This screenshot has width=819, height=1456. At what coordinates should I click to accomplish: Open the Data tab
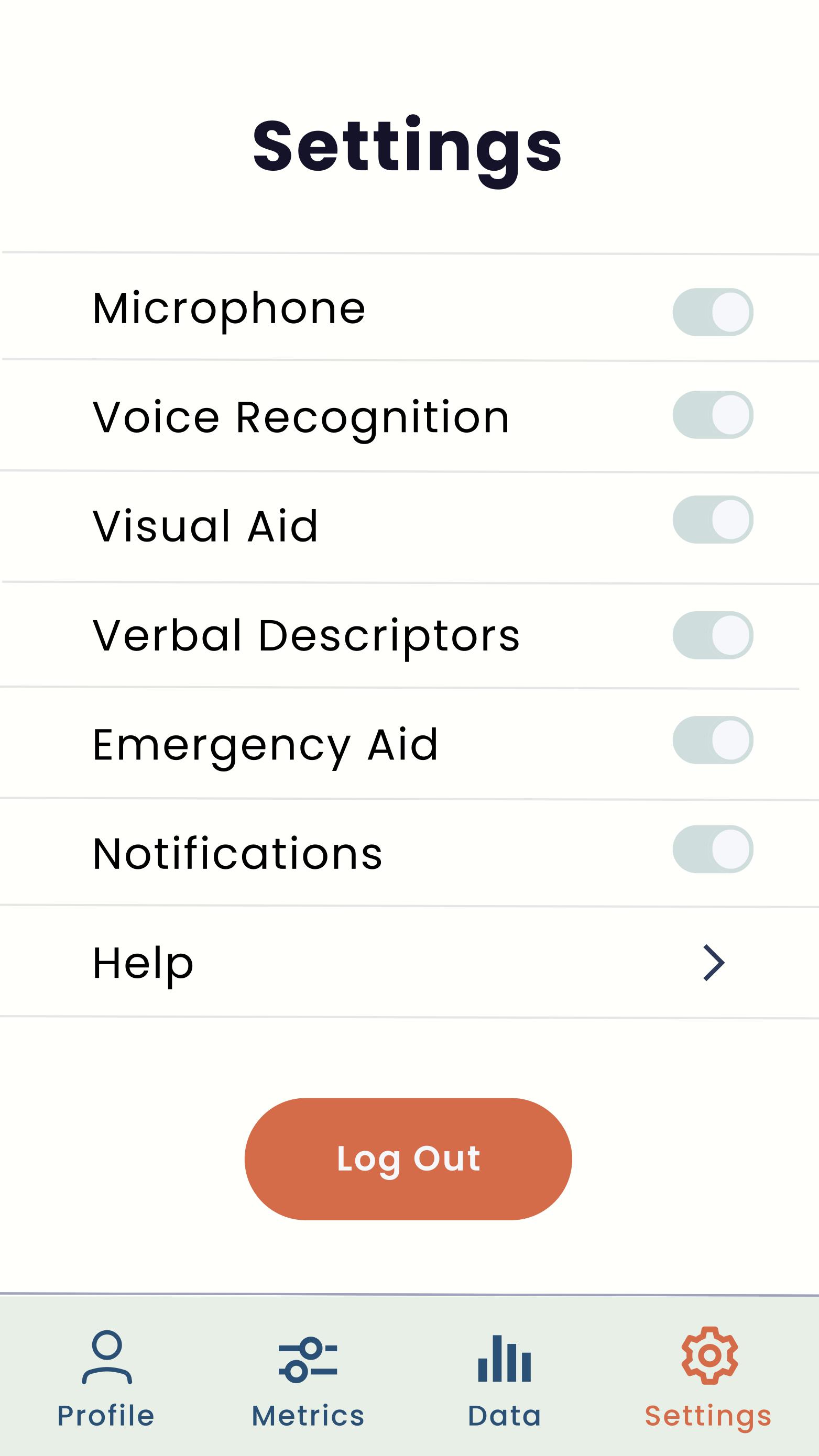[x=505, y=1378]
